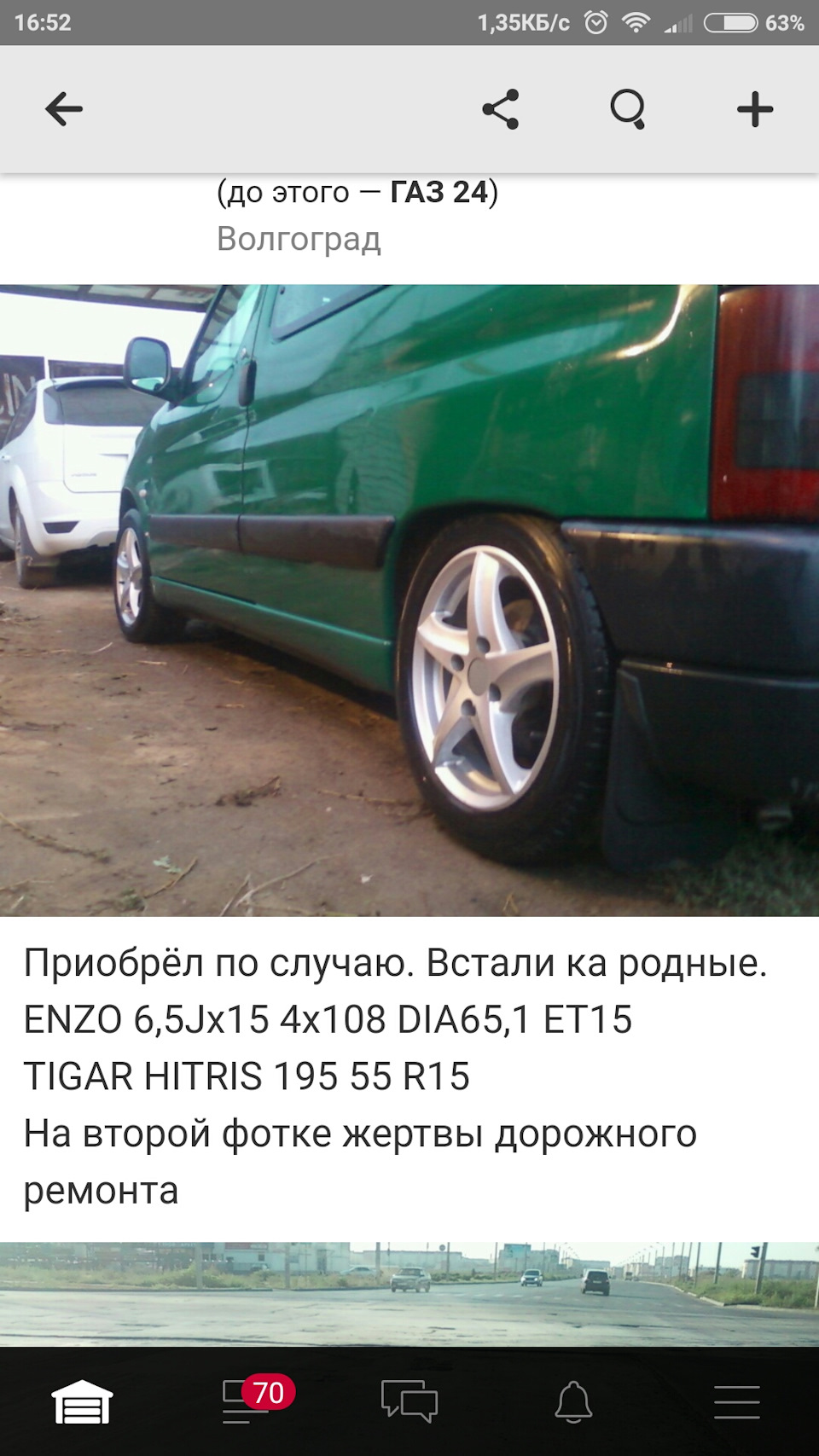819x1456 pixels.
Task: Open the messages tab
Action: click(409, 1401)
